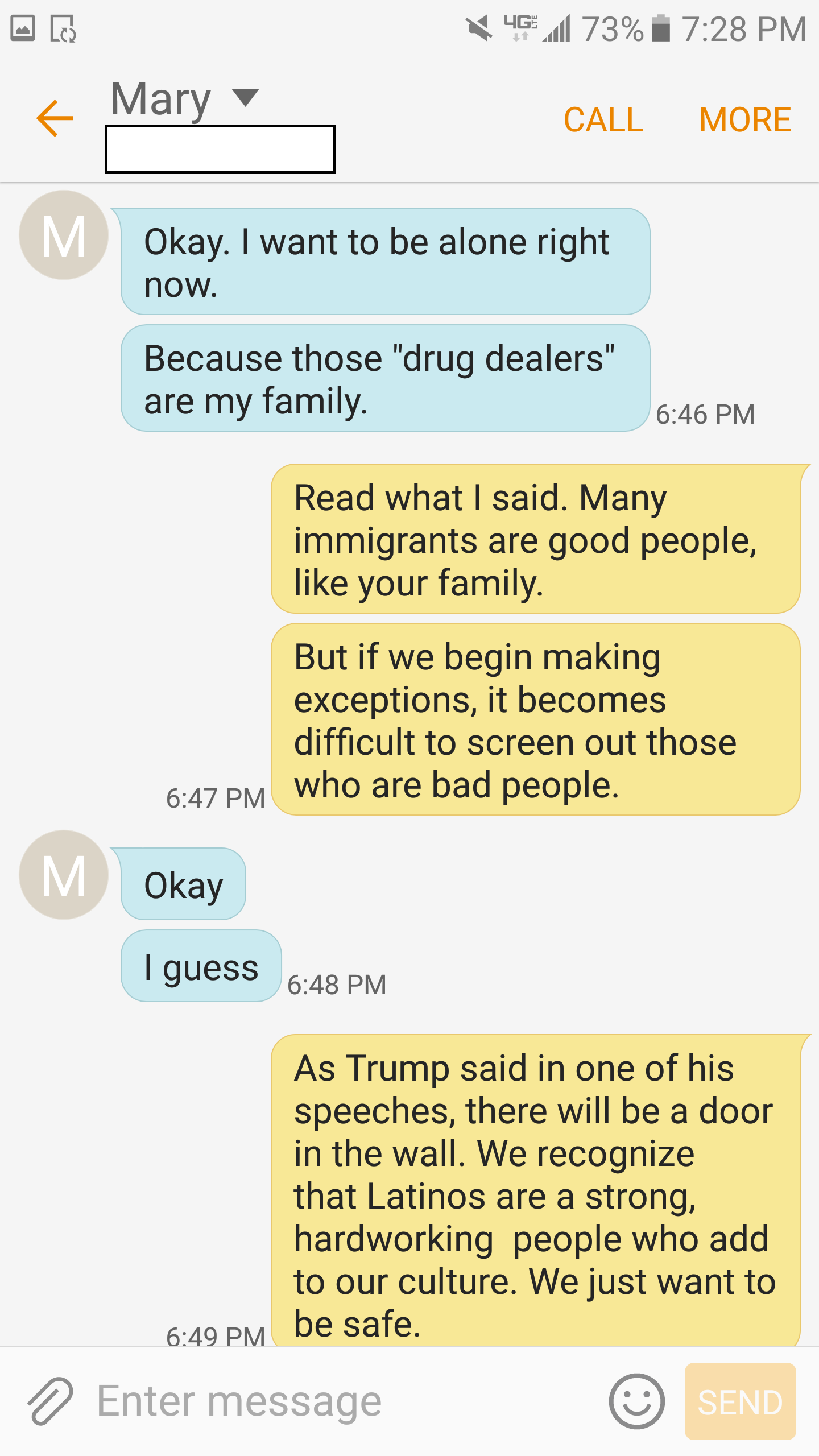
Task: Tap the SEND button
Action: 740,1401
